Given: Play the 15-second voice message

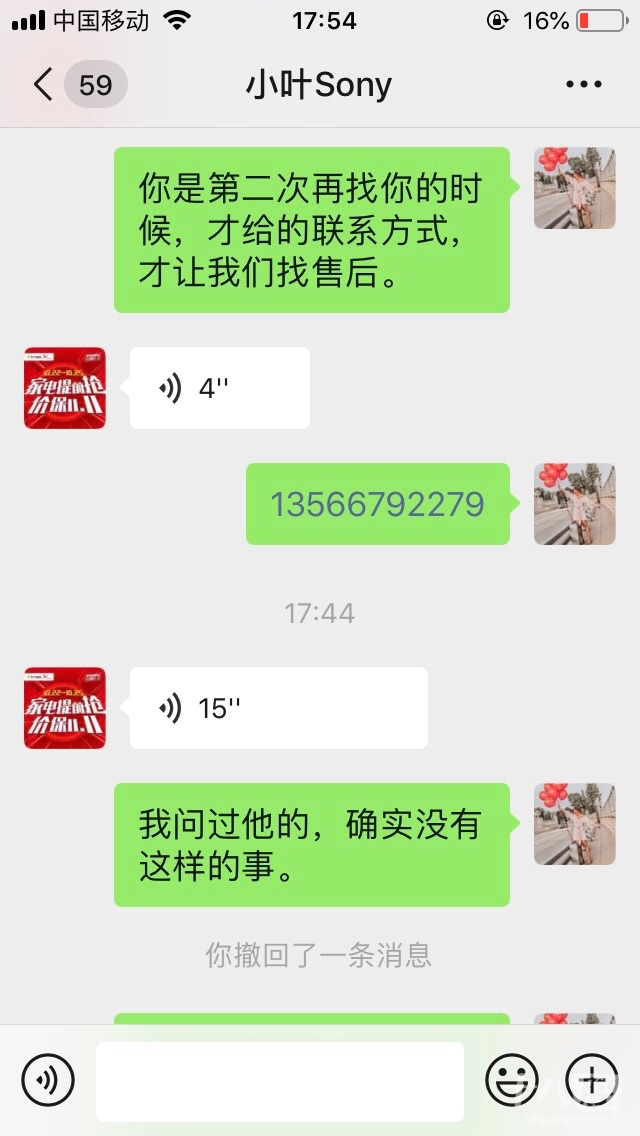Looking at the screenshot, I should click(278, 708).
